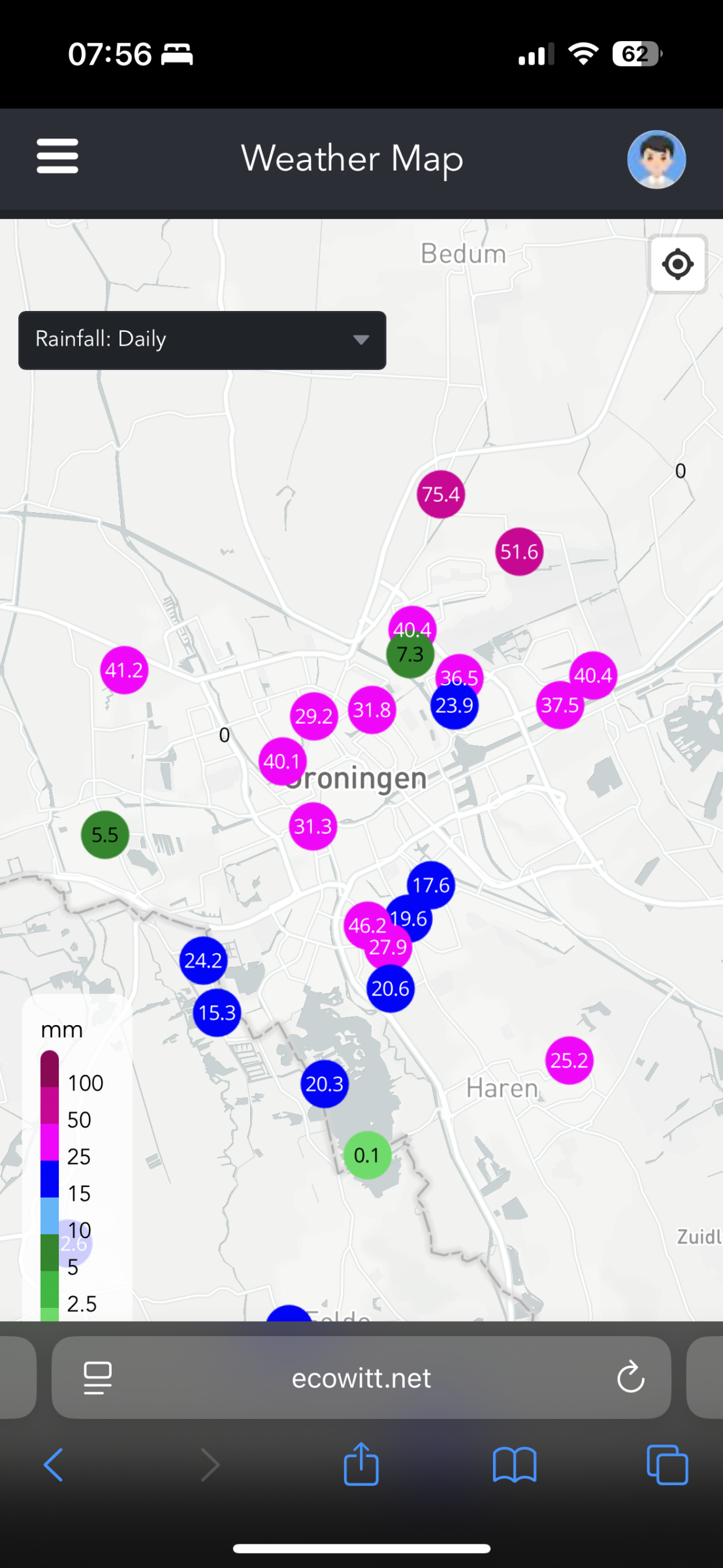Select the 75.4 rainfall station marker
Screen dimensions: 723x1568
point(441,494)
